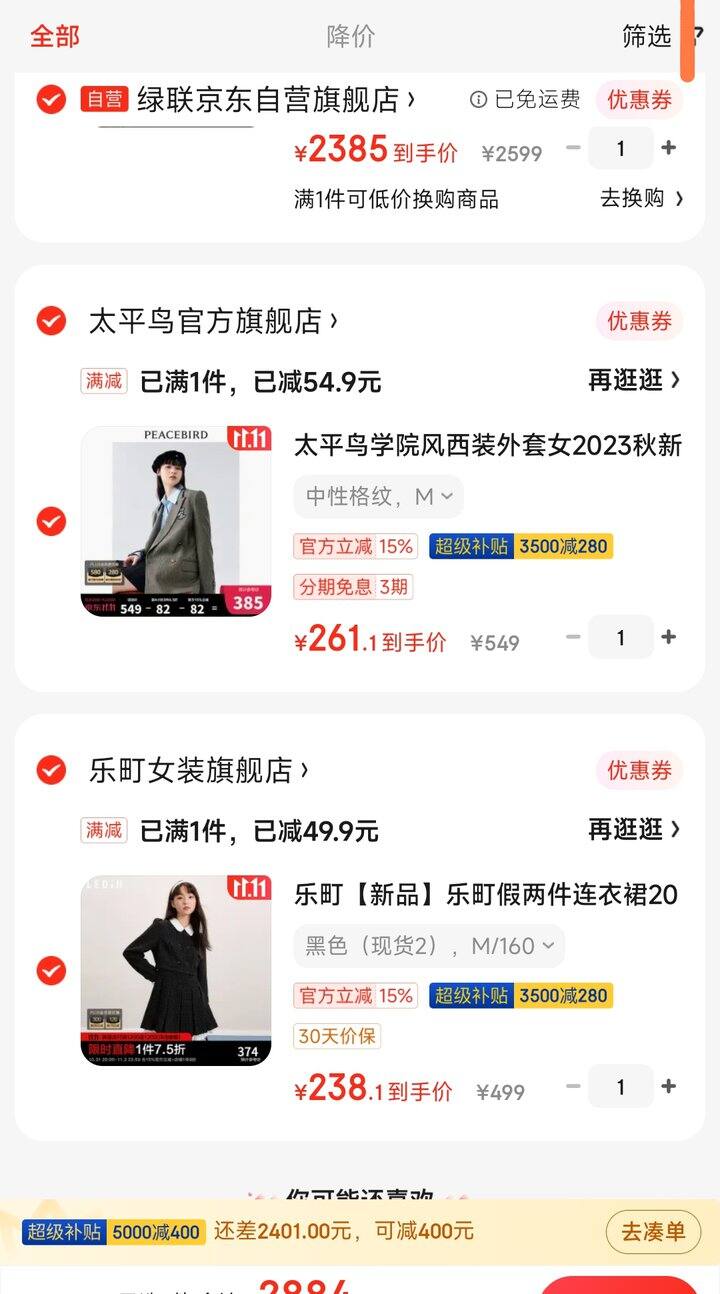The height and width of the screenshot is (1294, 720).
Task: Open 太平鸟官方旗舰店 store page
Action: click(214, 321)
